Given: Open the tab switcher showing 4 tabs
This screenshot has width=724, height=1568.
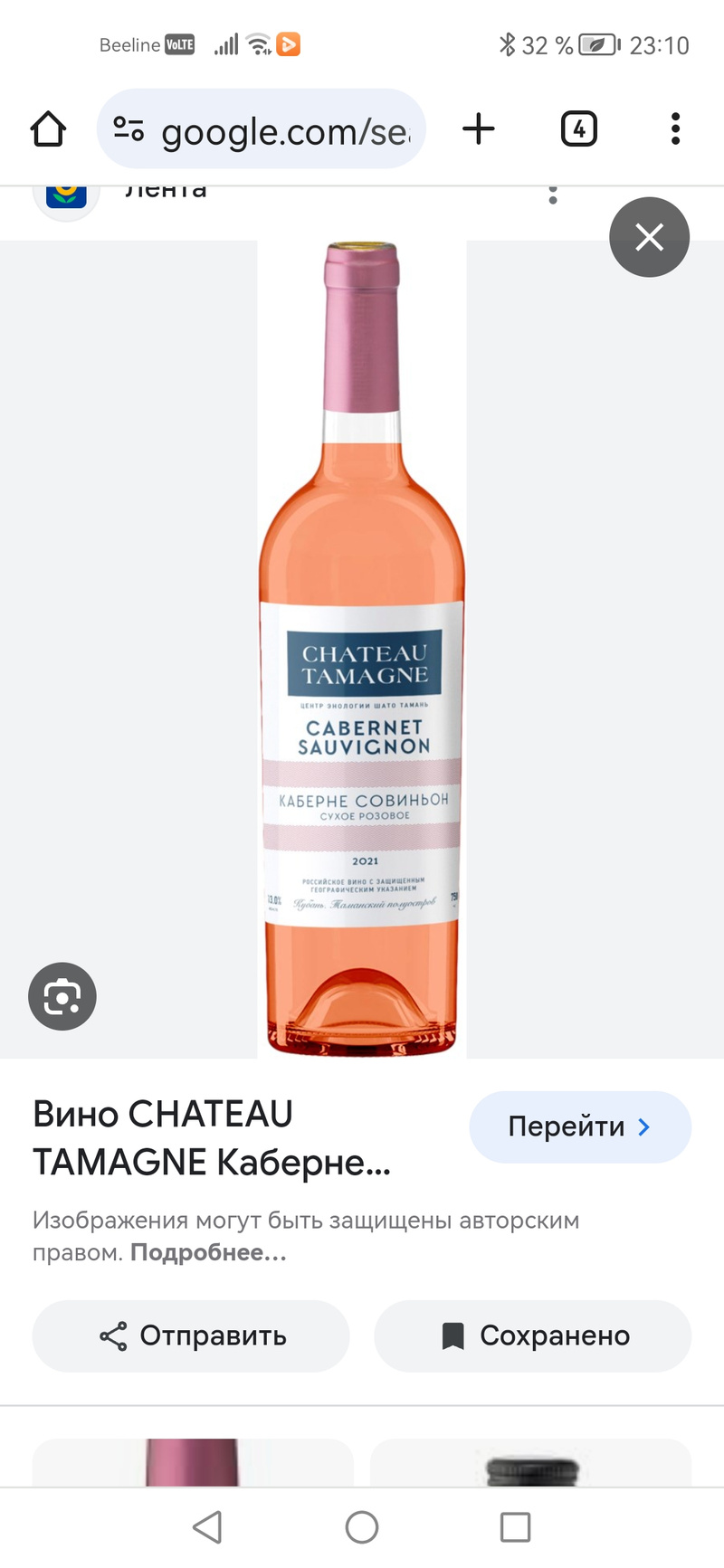Looking at the screenshot, I should tap(579, 129).
